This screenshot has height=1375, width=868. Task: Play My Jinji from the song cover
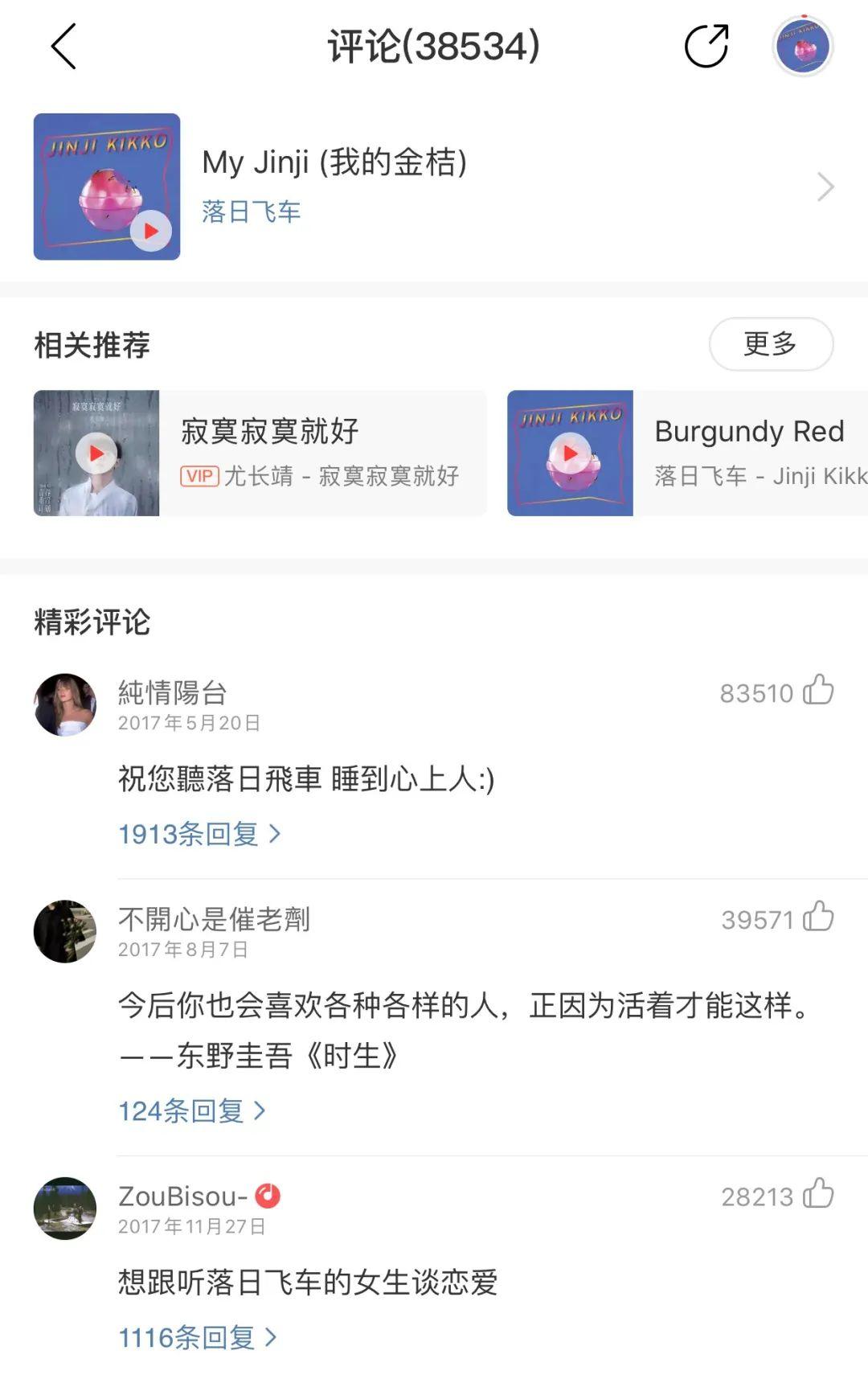[151, 231]
